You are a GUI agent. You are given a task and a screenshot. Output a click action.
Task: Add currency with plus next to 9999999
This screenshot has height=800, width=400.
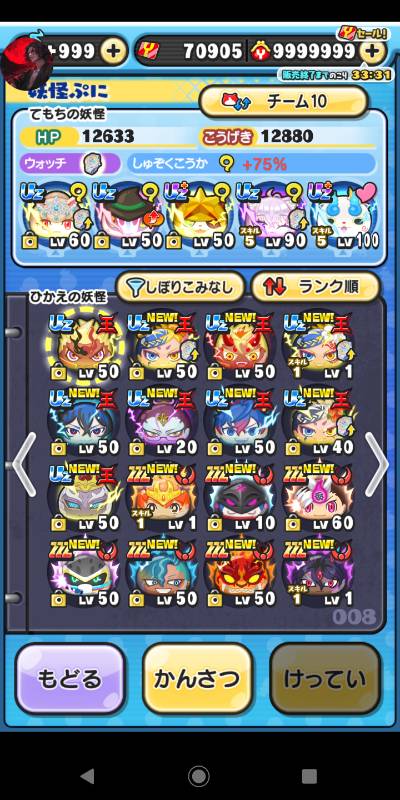coord(372,51)
